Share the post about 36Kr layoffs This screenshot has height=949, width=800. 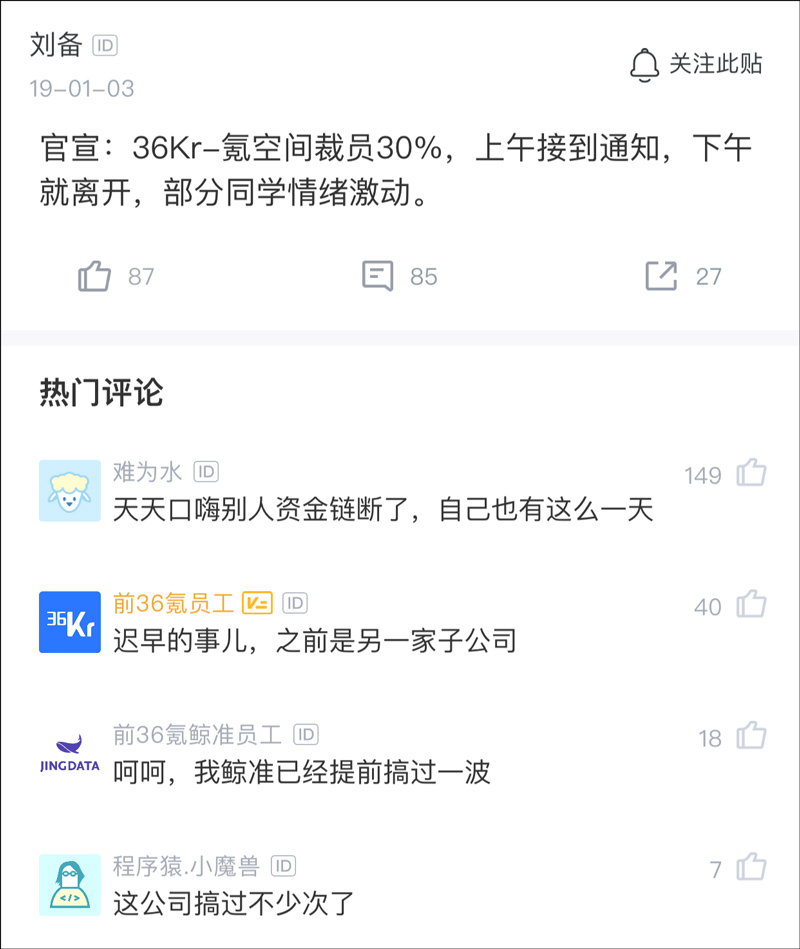661,276
